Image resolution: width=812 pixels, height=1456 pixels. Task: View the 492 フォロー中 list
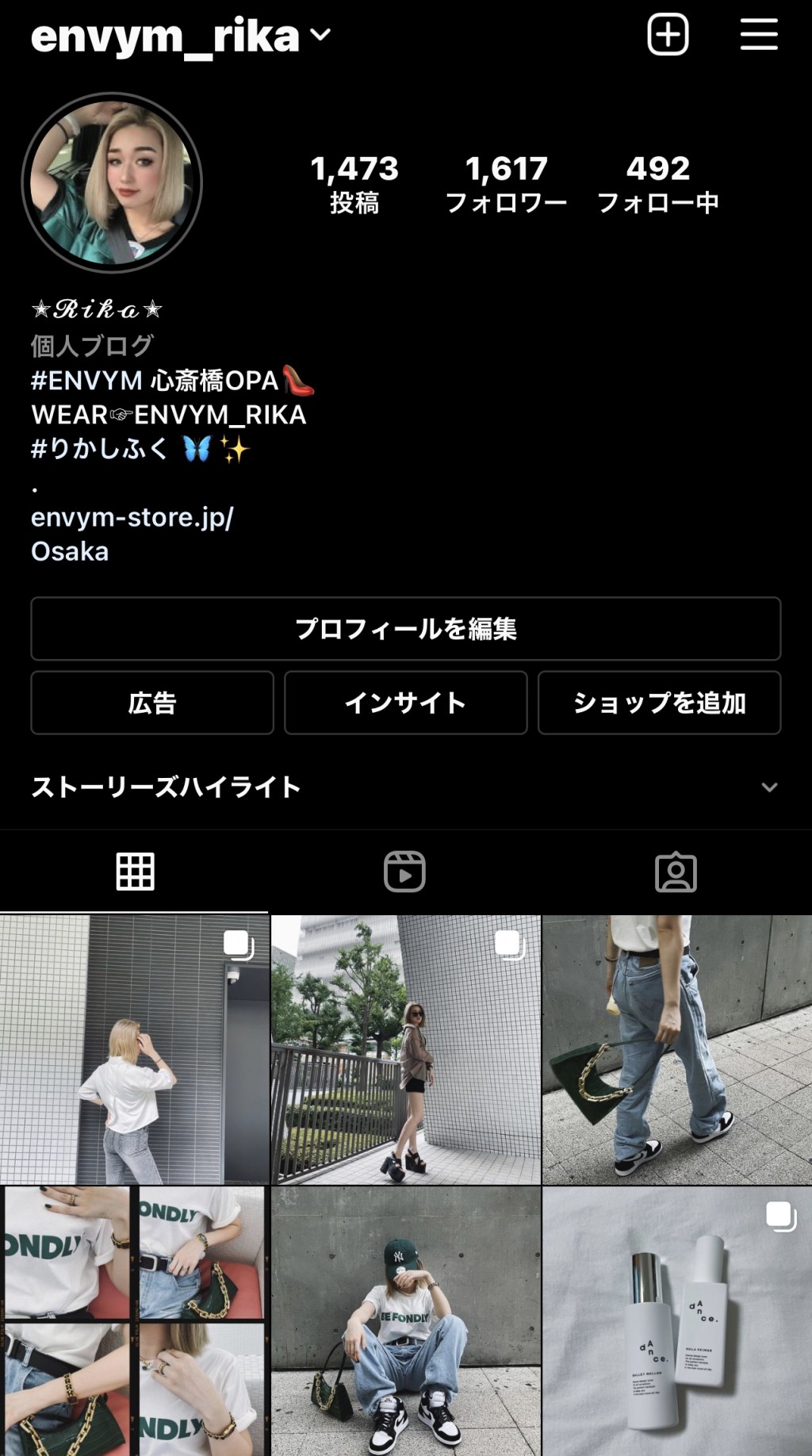click(x=657, y=184)
